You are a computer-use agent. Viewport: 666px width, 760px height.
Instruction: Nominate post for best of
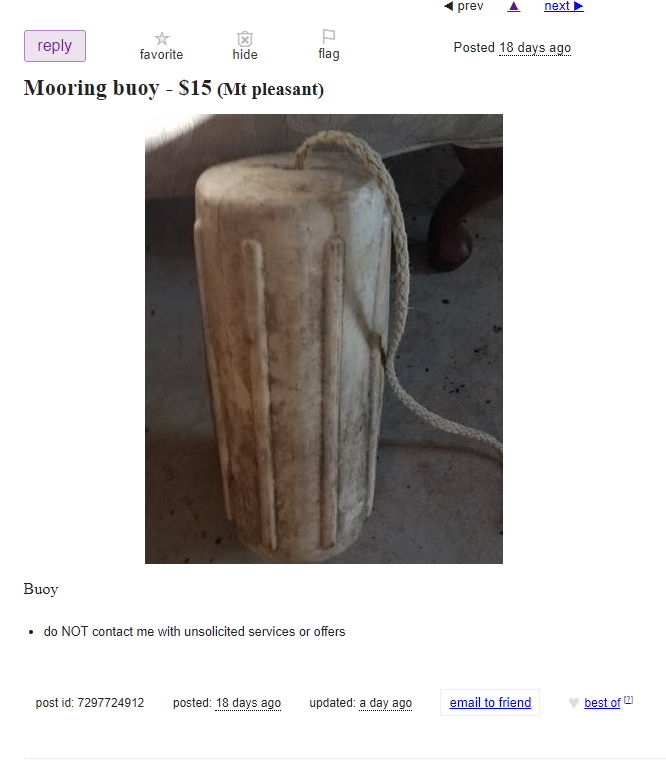click(x=602, y=703)
